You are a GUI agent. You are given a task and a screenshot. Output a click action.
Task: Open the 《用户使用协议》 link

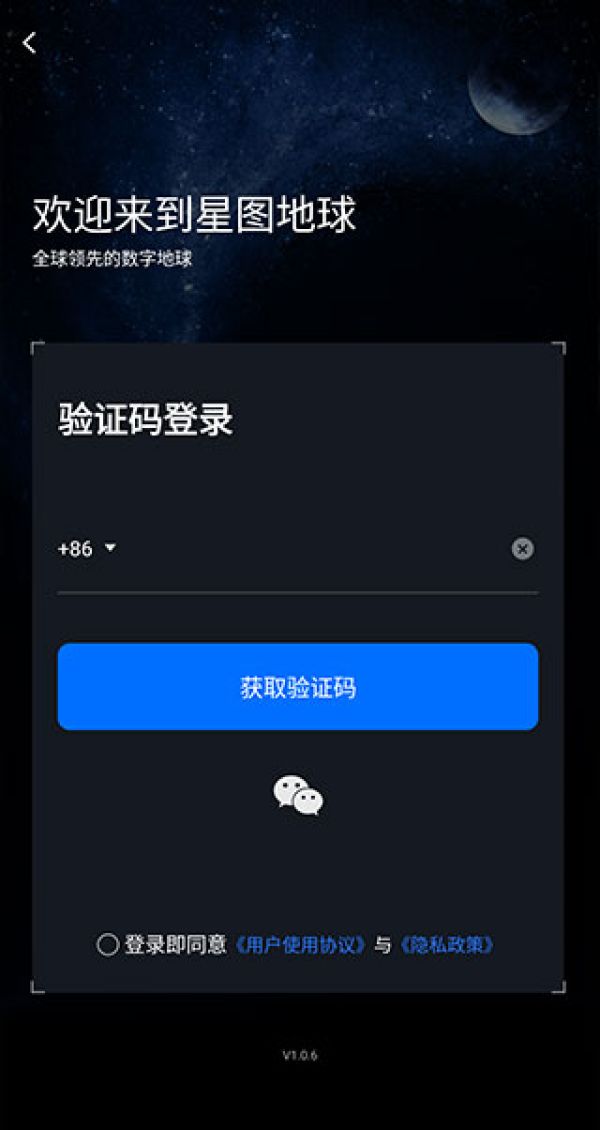(300, 945)
